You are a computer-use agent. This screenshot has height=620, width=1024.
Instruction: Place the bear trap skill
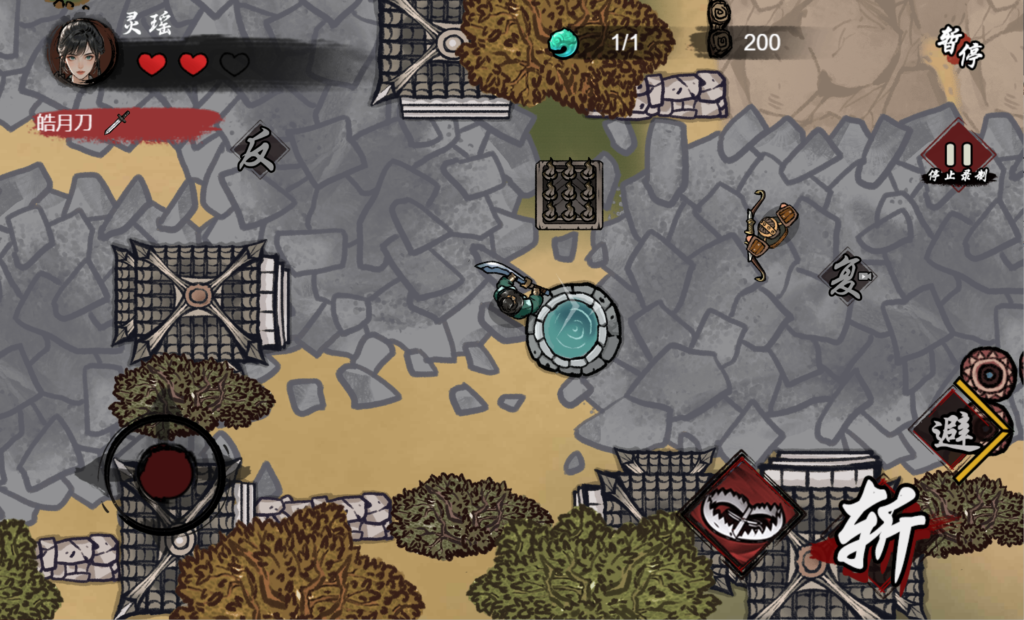click(x=742, y=512)
